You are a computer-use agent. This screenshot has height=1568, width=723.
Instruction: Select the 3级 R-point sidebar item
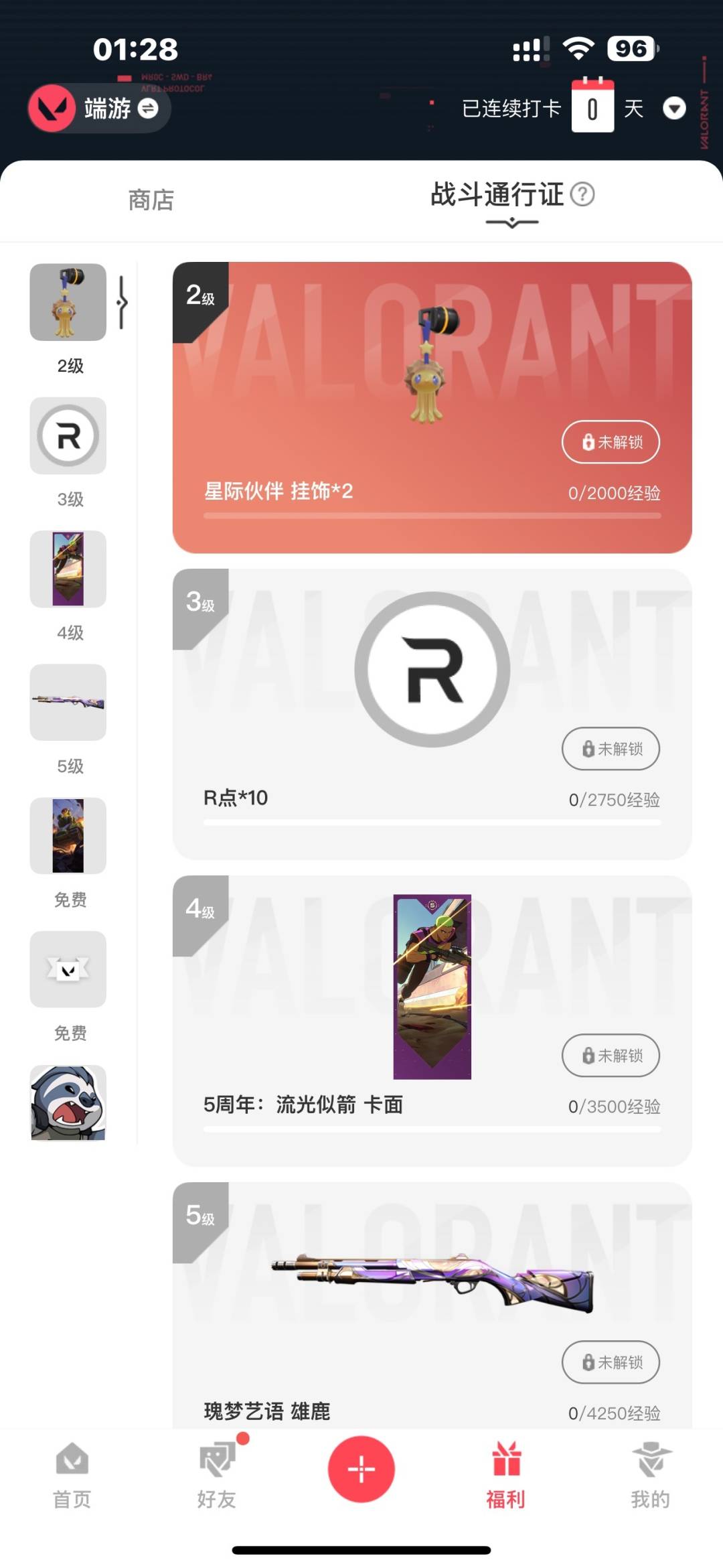coord(68,436)
